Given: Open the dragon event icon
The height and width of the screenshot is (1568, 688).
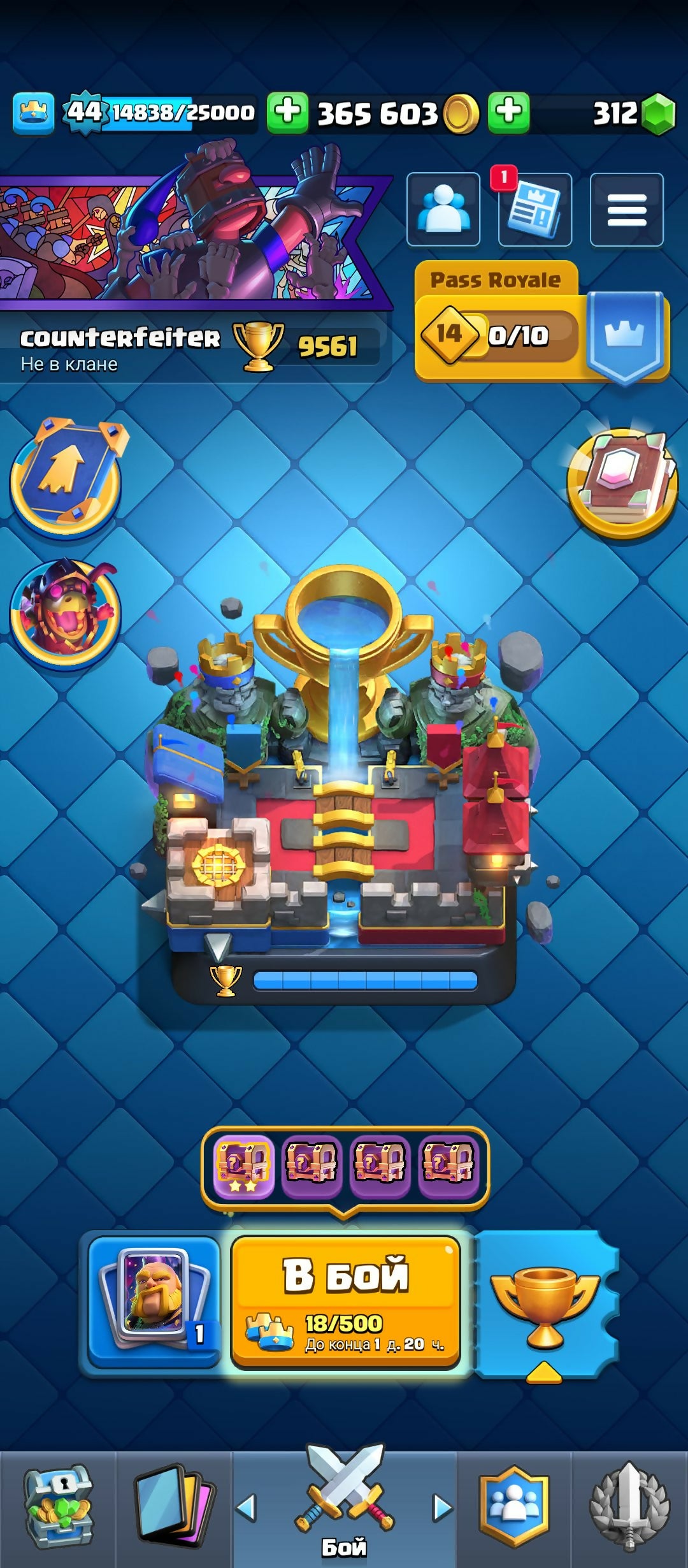Looking at the screenshot, I should click(x=66, y=614).
